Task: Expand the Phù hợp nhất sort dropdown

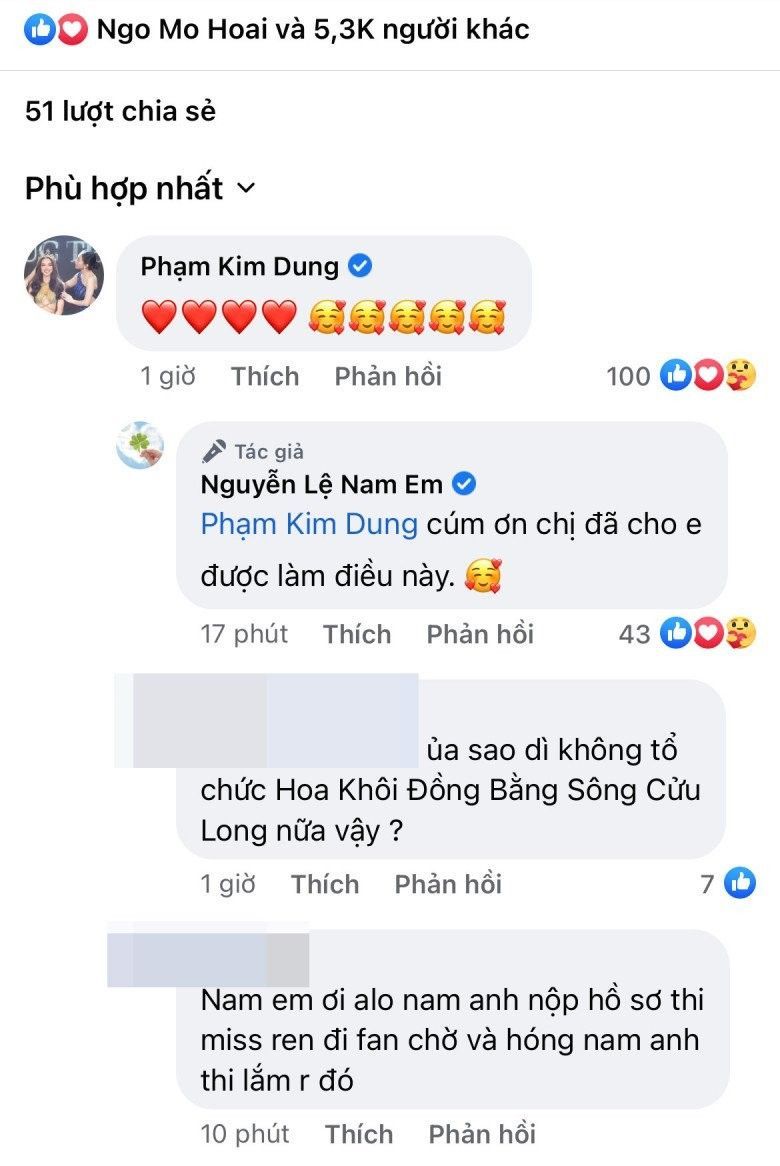Action: tap(140, 188)
